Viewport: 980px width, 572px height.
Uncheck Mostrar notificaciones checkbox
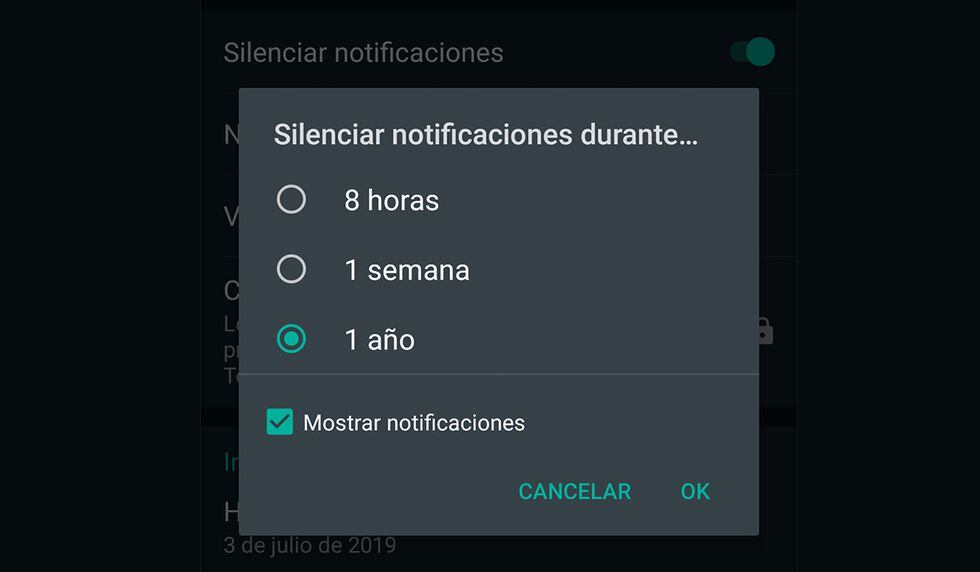pos(280,422)
